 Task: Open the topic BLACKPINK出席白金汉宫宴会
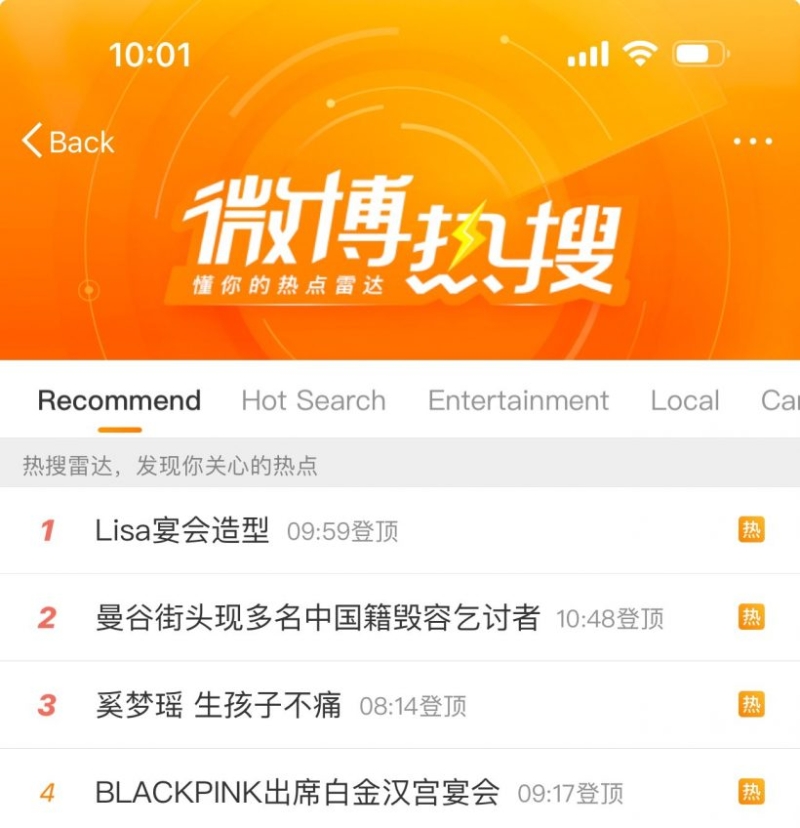click(297, 793)
